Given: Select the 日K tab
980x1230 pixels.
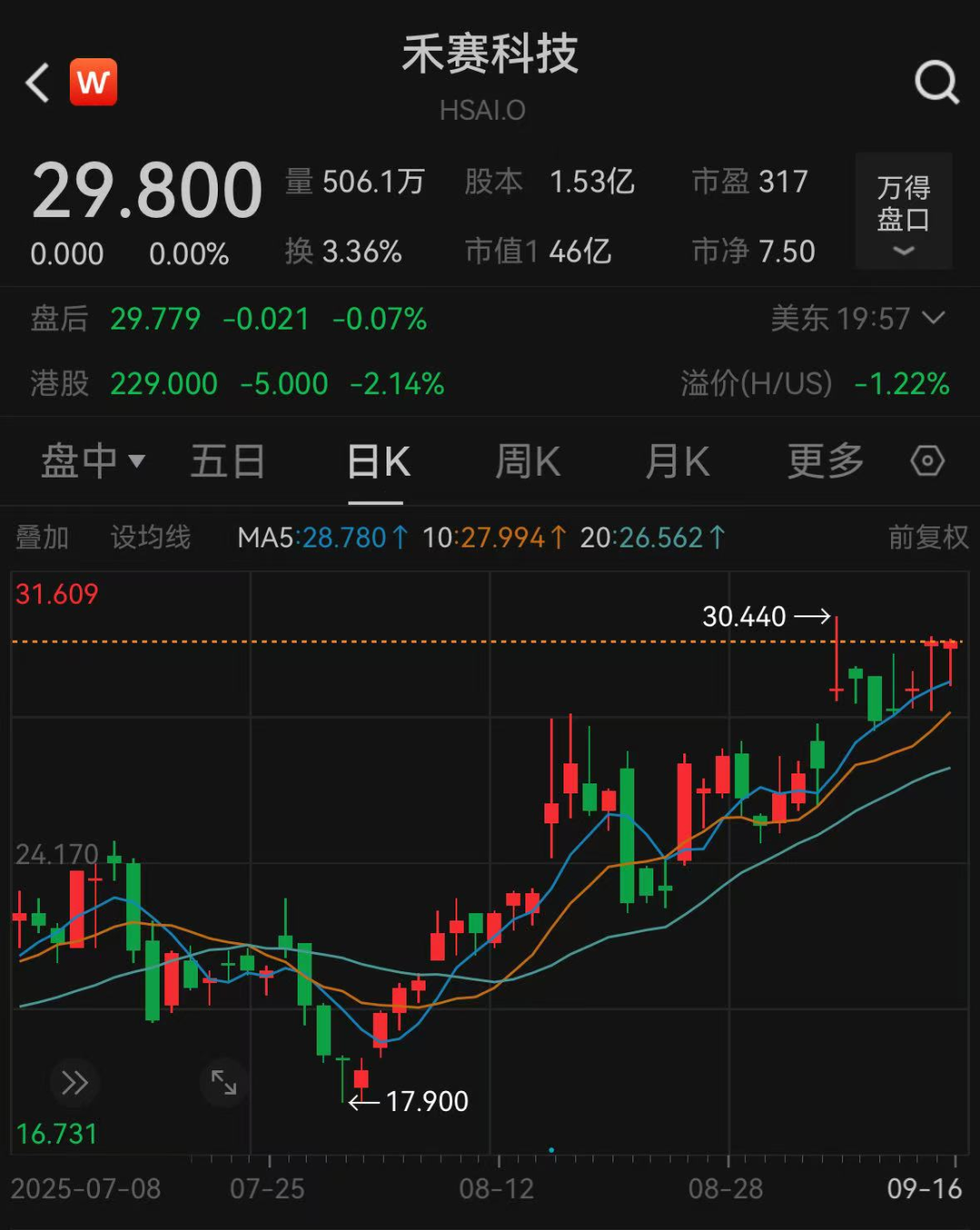Looking at the screenshot, I should 377,461.
